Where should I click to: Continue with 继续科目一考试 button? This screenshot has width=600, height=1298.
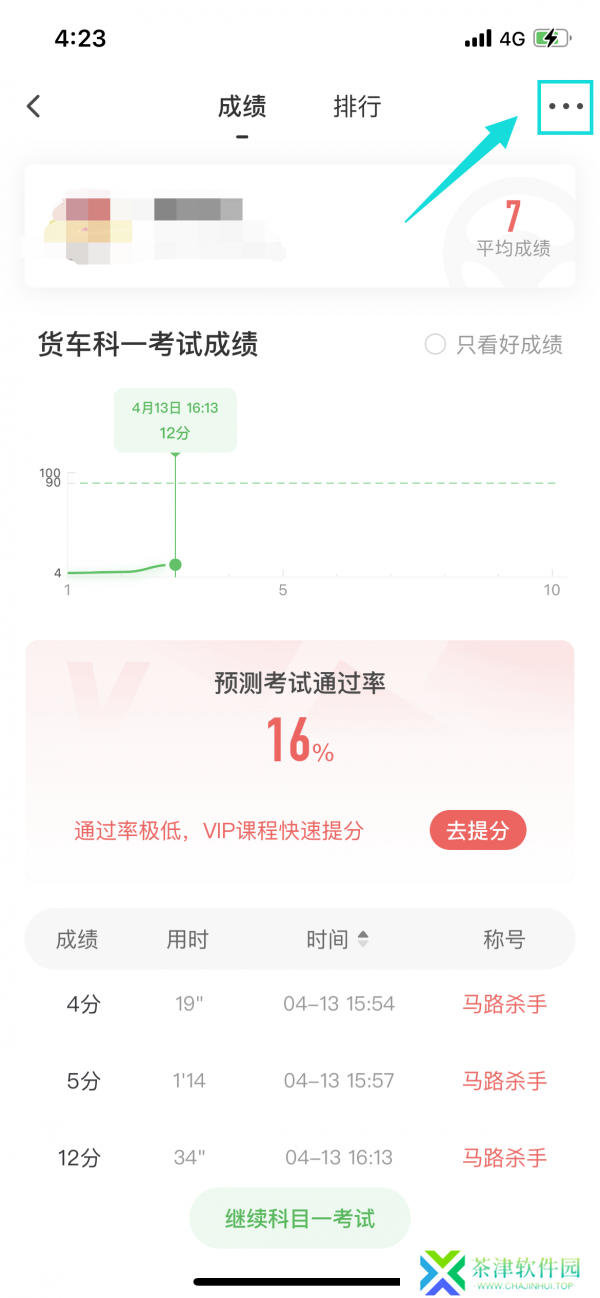(x=299, y=1218)
